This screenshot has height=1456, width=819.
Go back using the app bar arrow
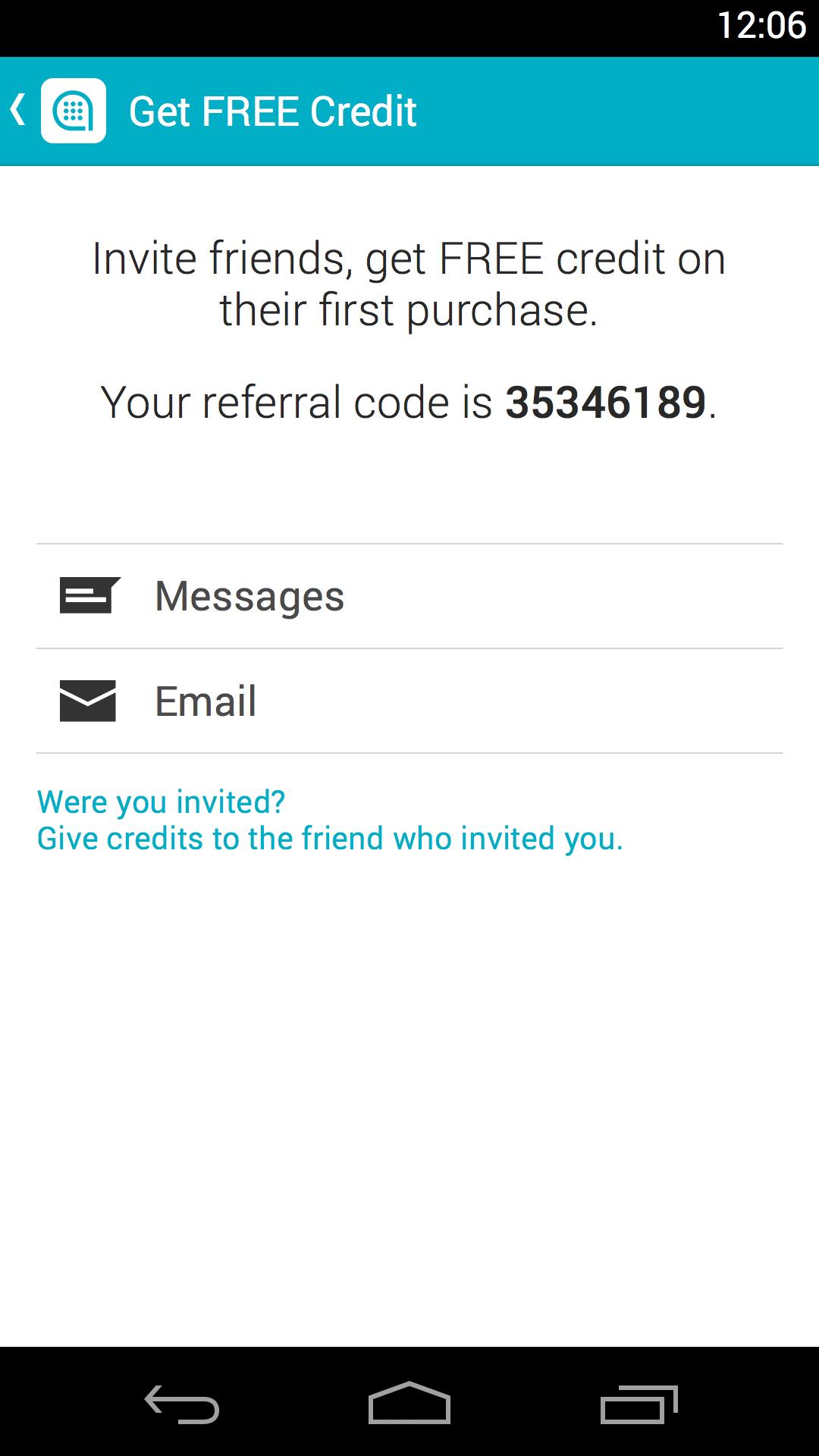coord(20,111)
